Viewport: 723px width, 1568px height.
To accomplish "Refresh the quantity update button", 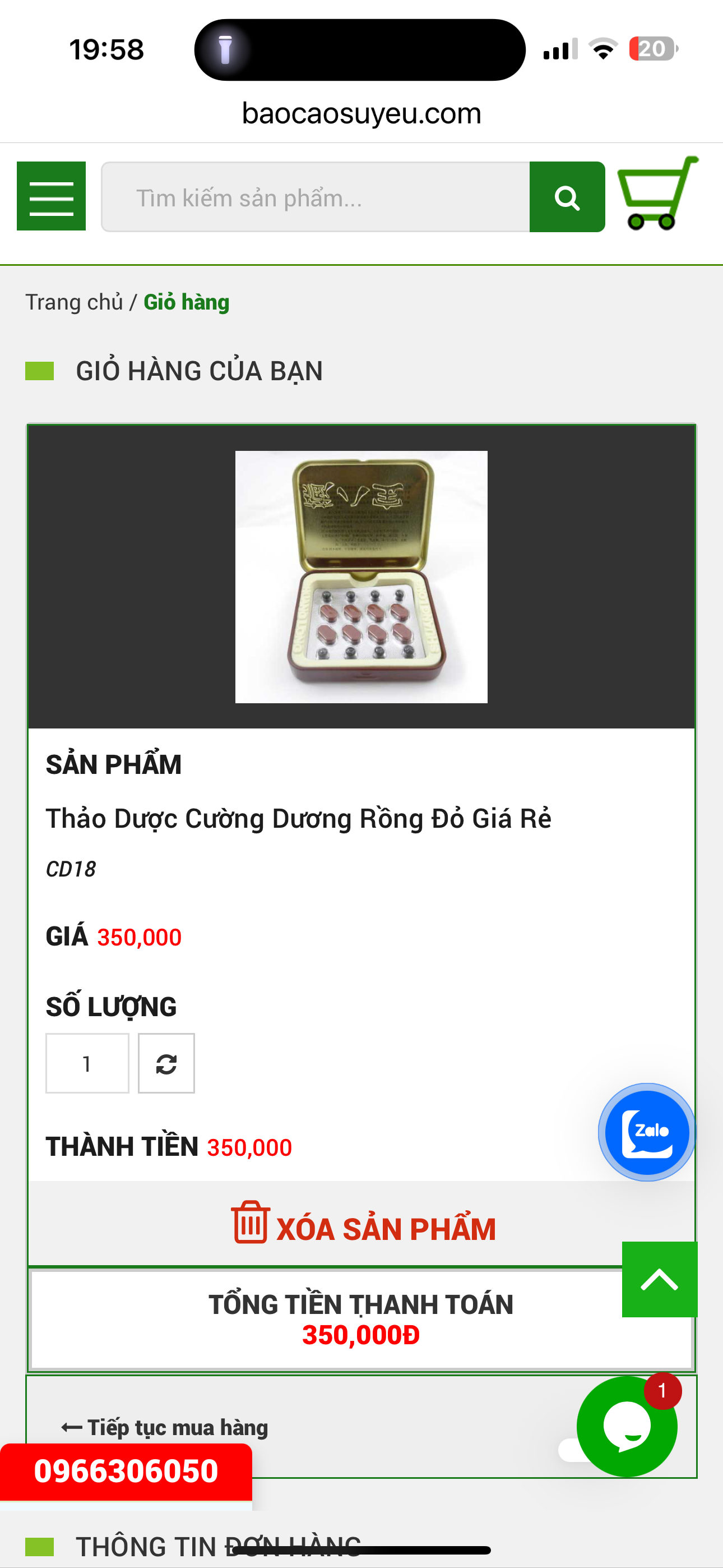I will click(166, 1063).
